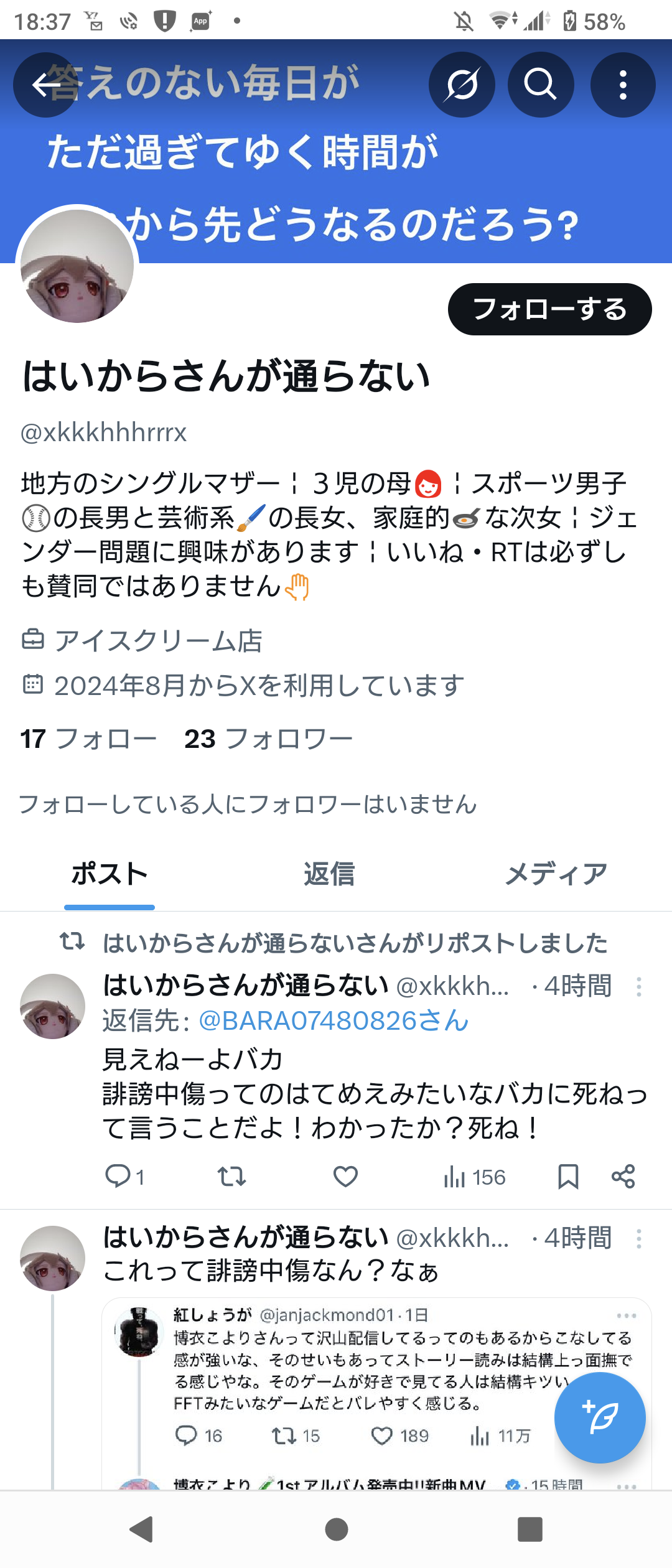Tap the フォローする button
This screenshot has width=672, height=1568.
[549, 309]
